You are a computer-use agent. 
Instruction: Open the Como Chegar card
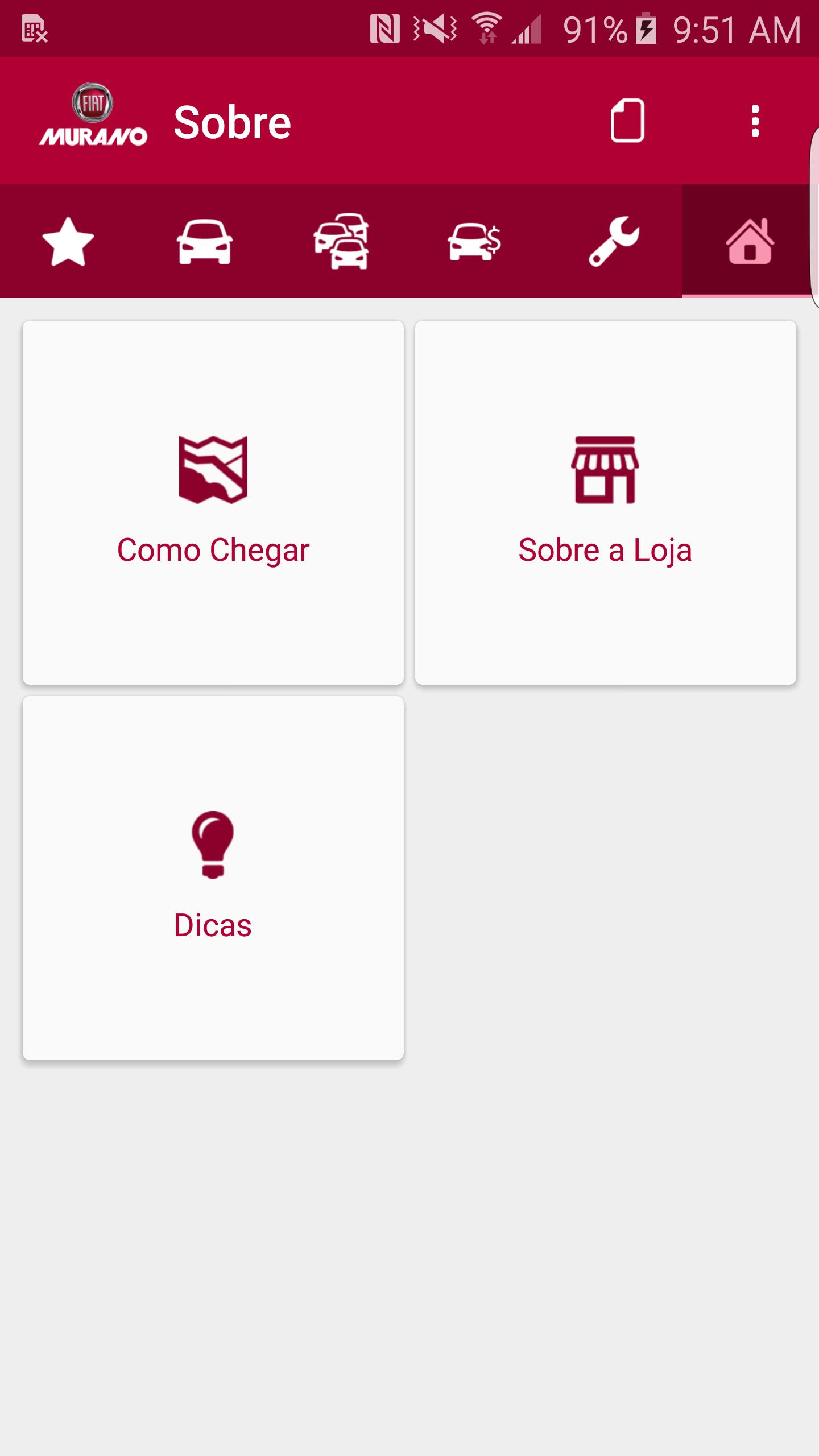[x=213, y=503]
